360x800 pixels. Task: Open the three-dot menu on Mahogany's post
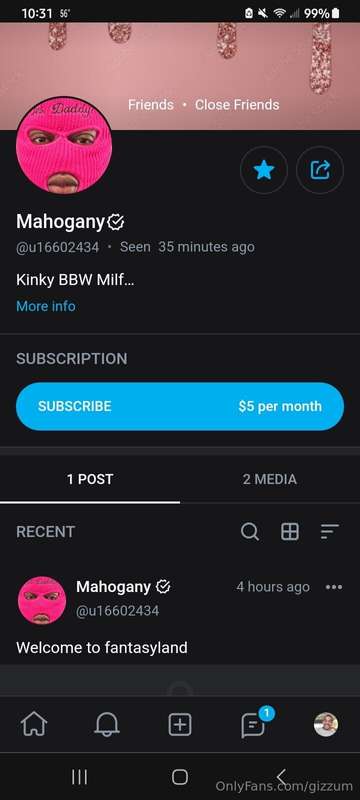coord(334,587)
